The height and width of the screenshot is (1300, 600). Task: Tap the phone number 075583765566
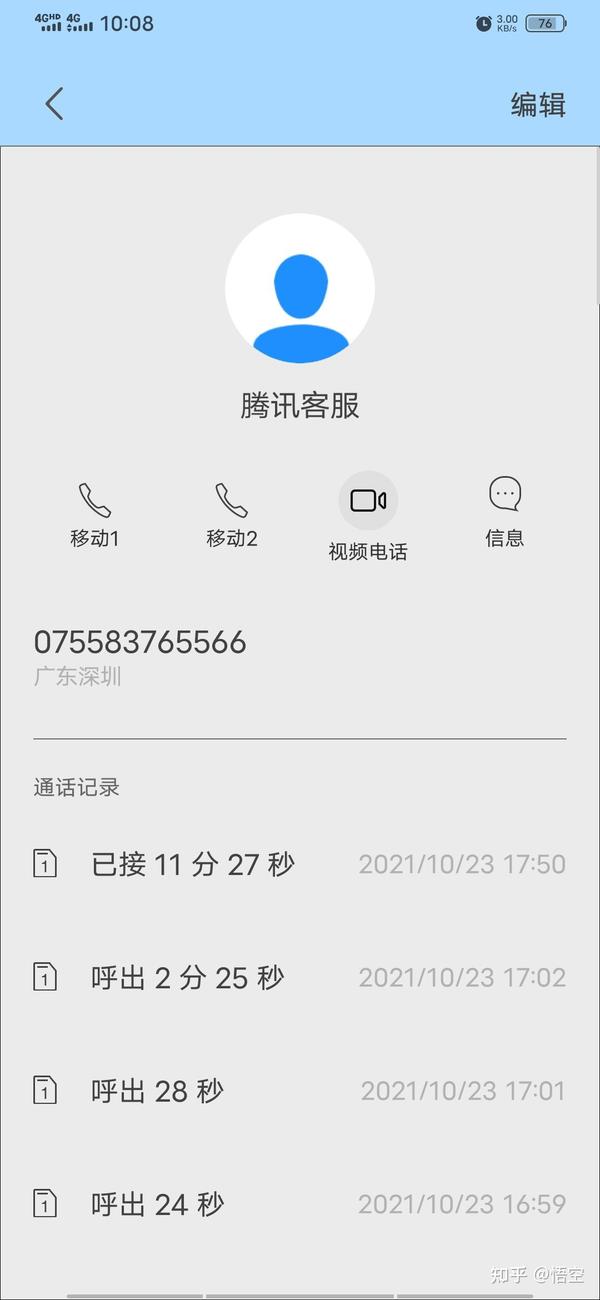tap(140, 642)
